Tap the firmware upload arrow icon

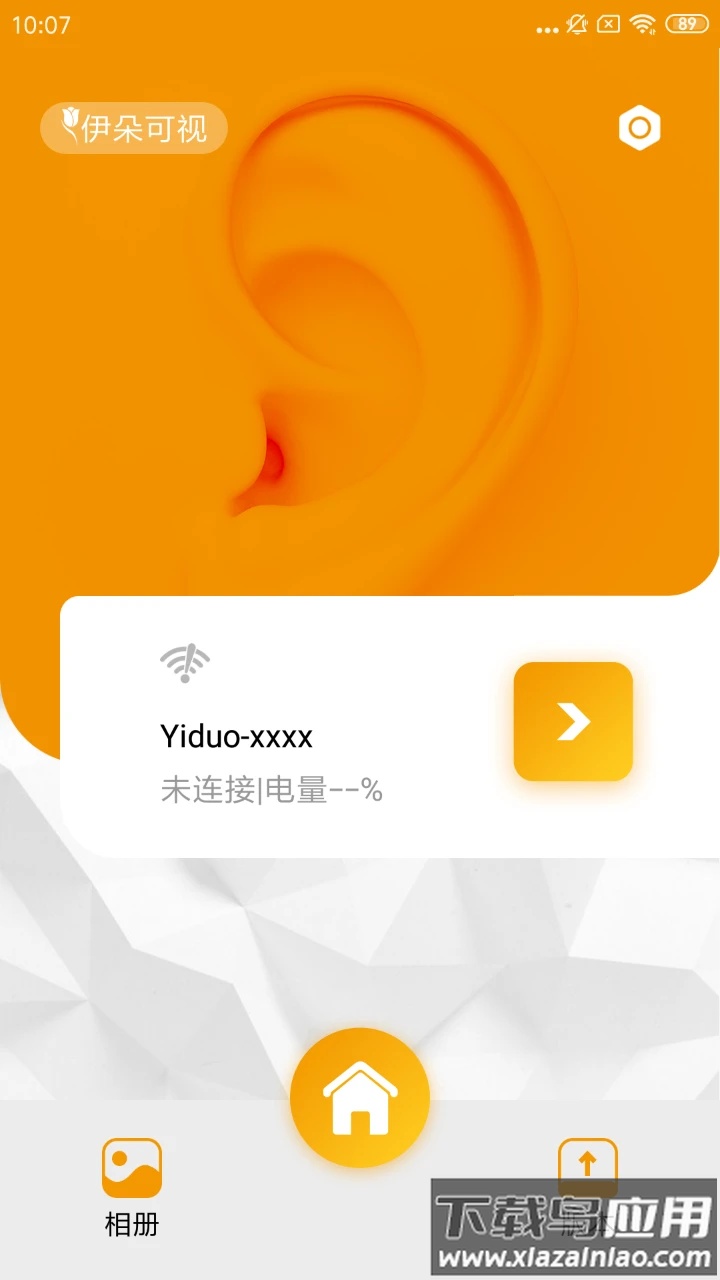(x=587, y=1166)
